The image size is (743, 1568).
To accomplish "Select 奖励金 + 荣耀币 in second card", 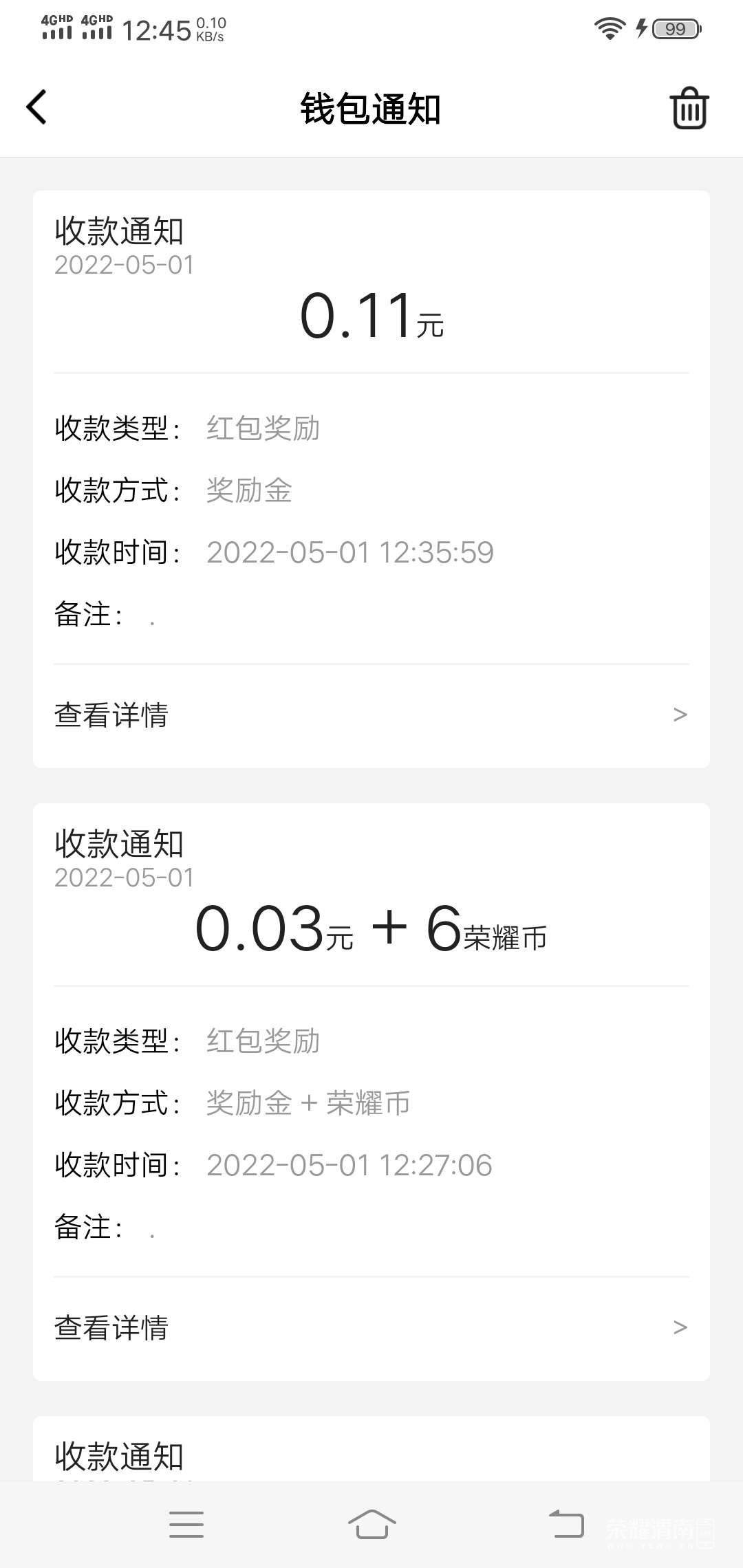I will [x=308, y=1102].
